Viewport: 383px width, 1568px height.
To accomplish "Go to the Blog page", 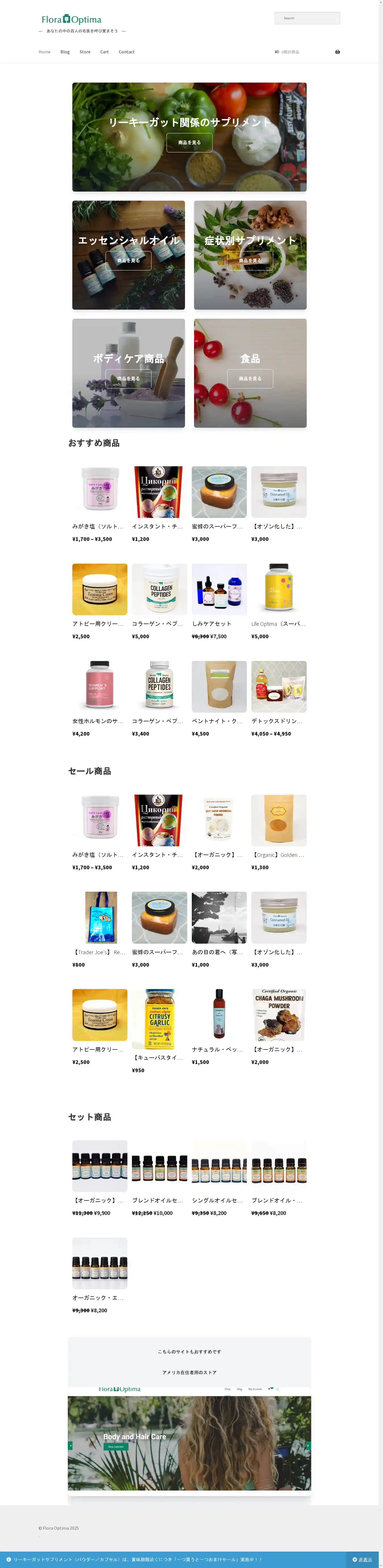I will 65,52.
